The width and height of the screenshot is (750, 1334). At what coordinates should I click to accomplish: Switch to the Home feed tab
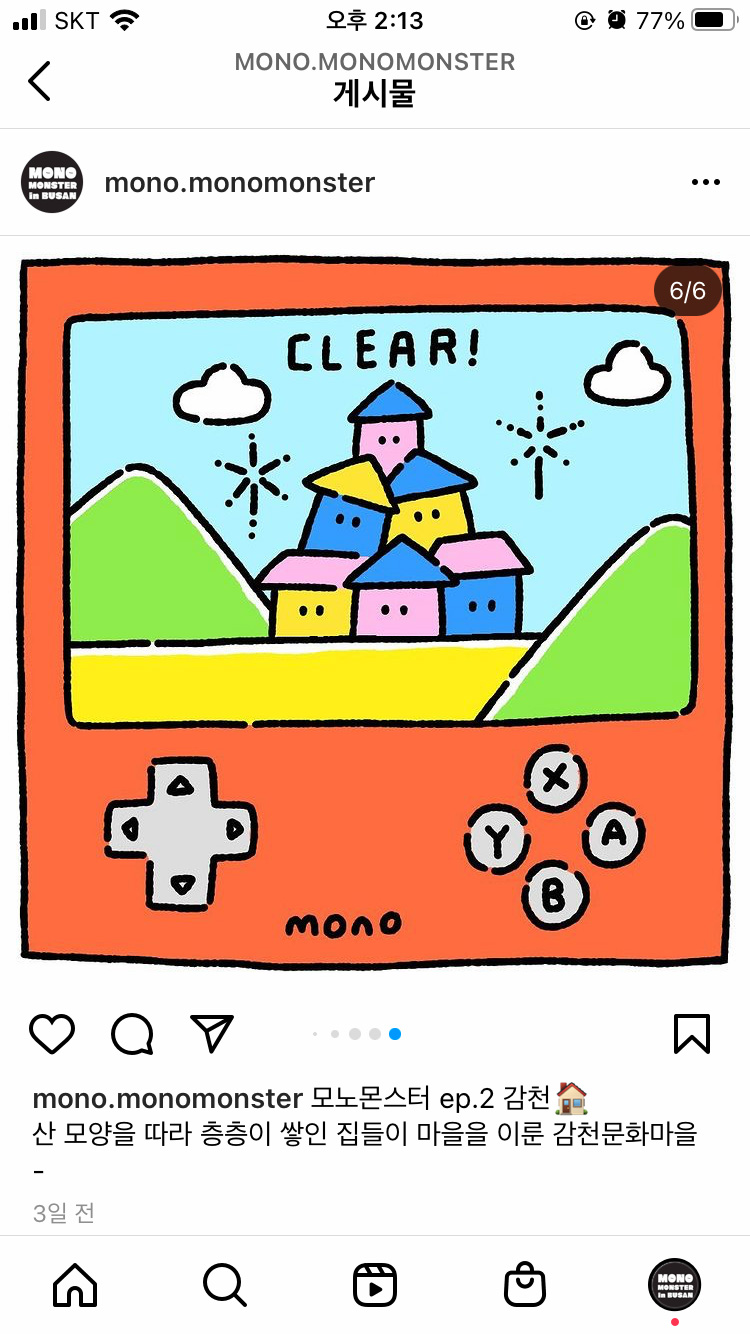(x=75, y=1284)
